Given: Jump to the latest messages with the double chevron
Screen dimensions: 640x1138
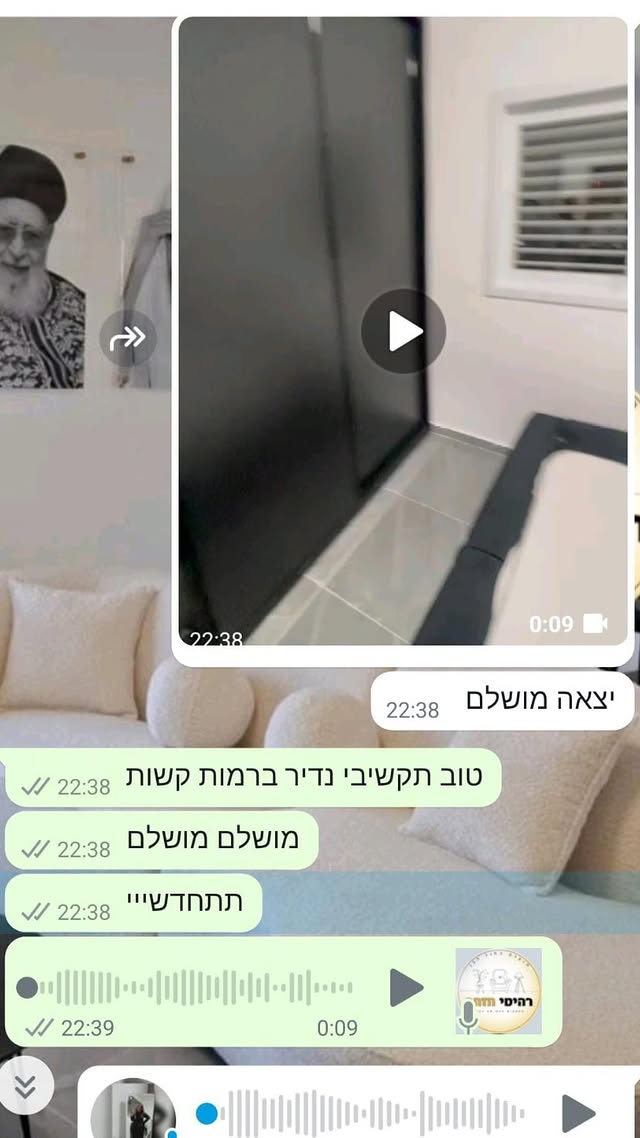Looking at the screenshot, I should [25, 1085].
